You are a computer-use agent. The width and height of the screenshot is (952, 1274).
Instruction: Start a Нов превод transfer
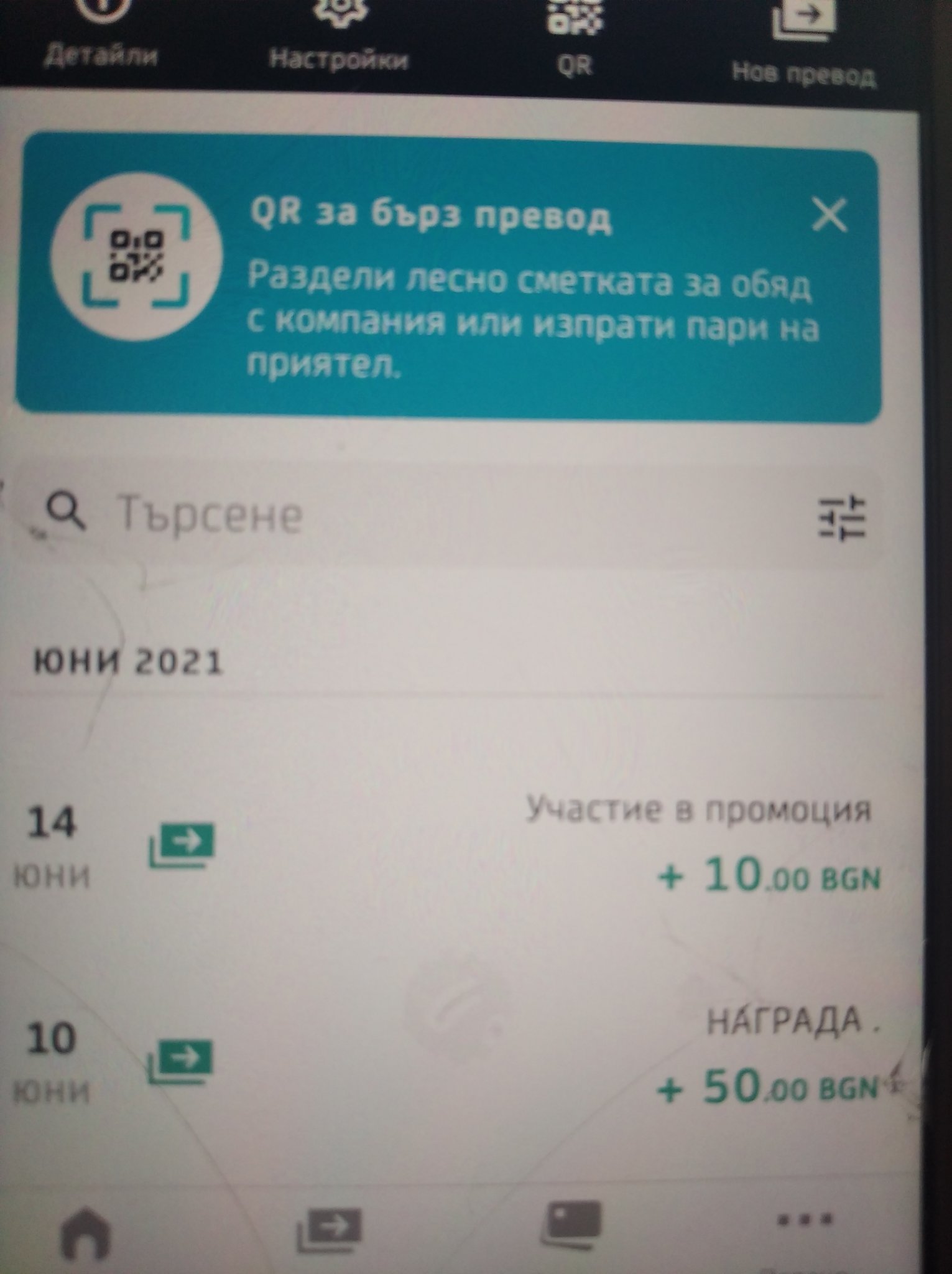[x=804, y=47]
